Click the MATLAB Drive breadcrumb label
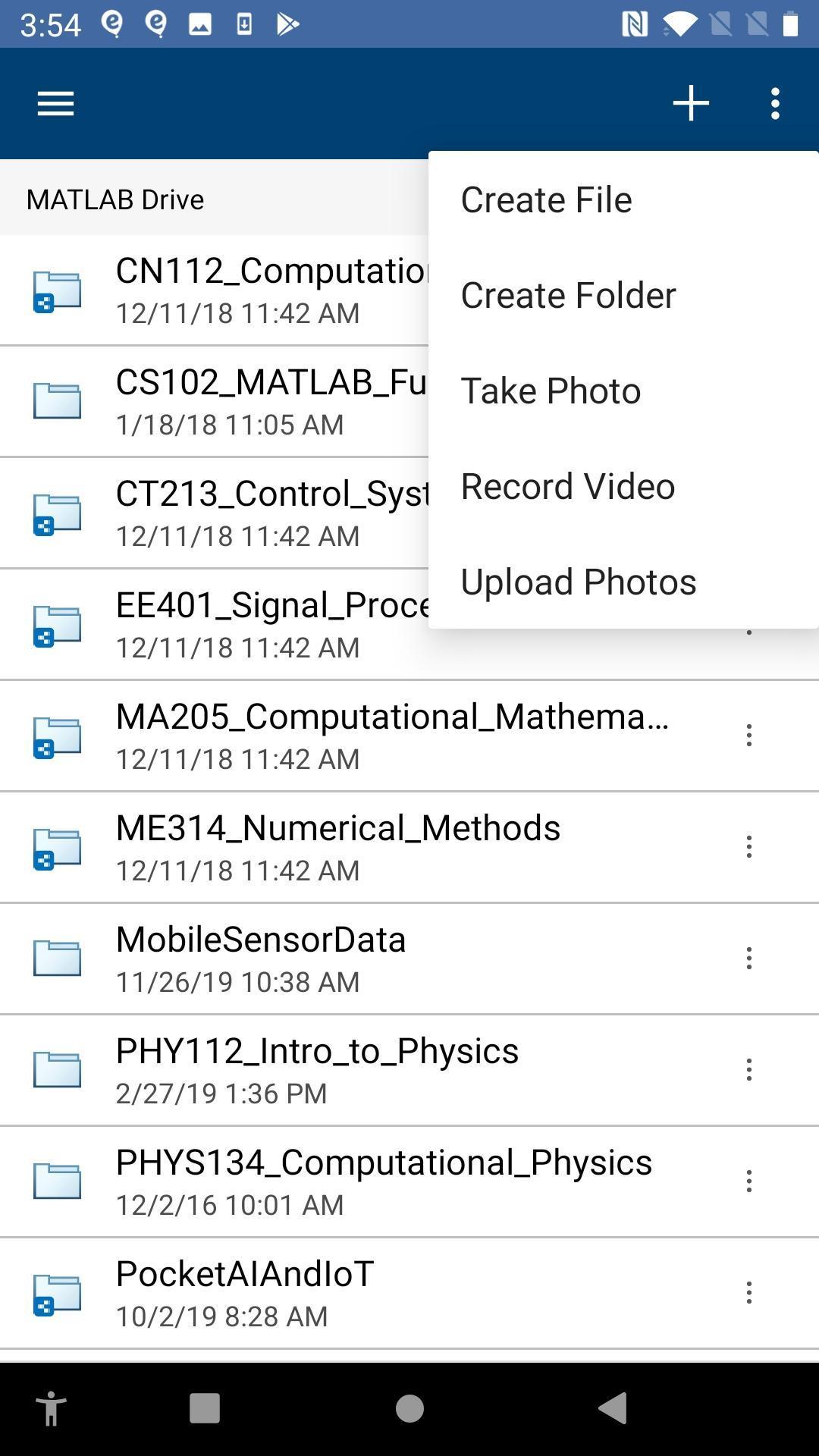The image size is (819, 1456). coord(115,199)
